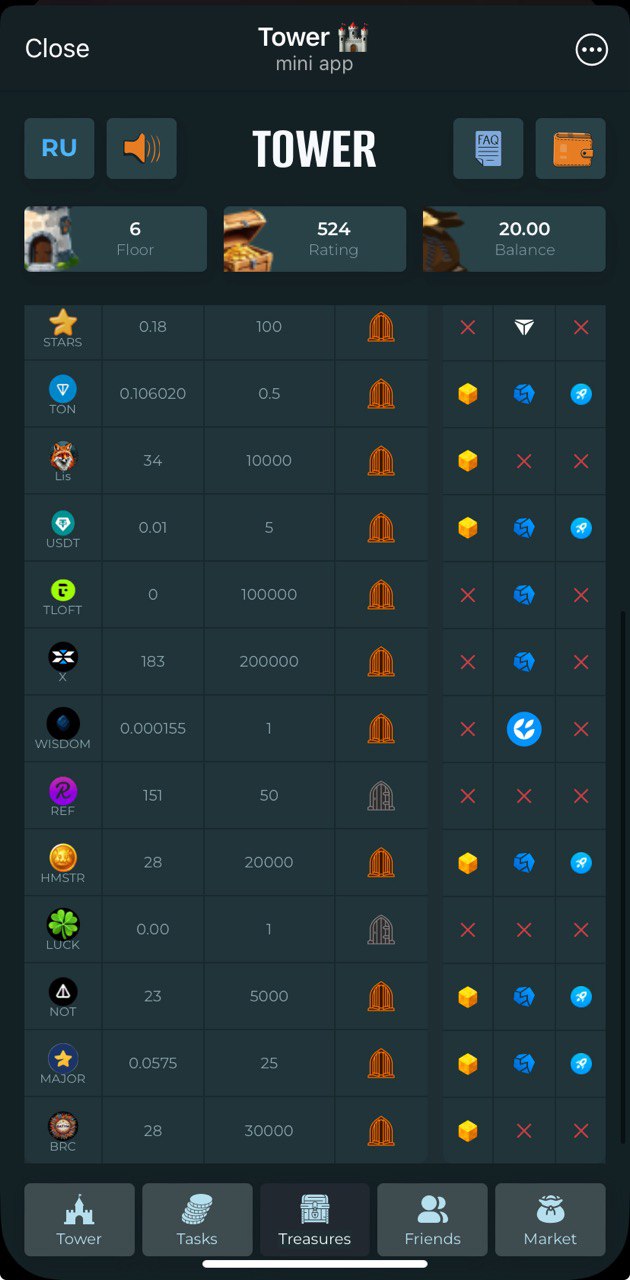630x1280 pixels.
Task: Tap the yellow cube in the BRC row
Action: click(x=467, y=1130)
